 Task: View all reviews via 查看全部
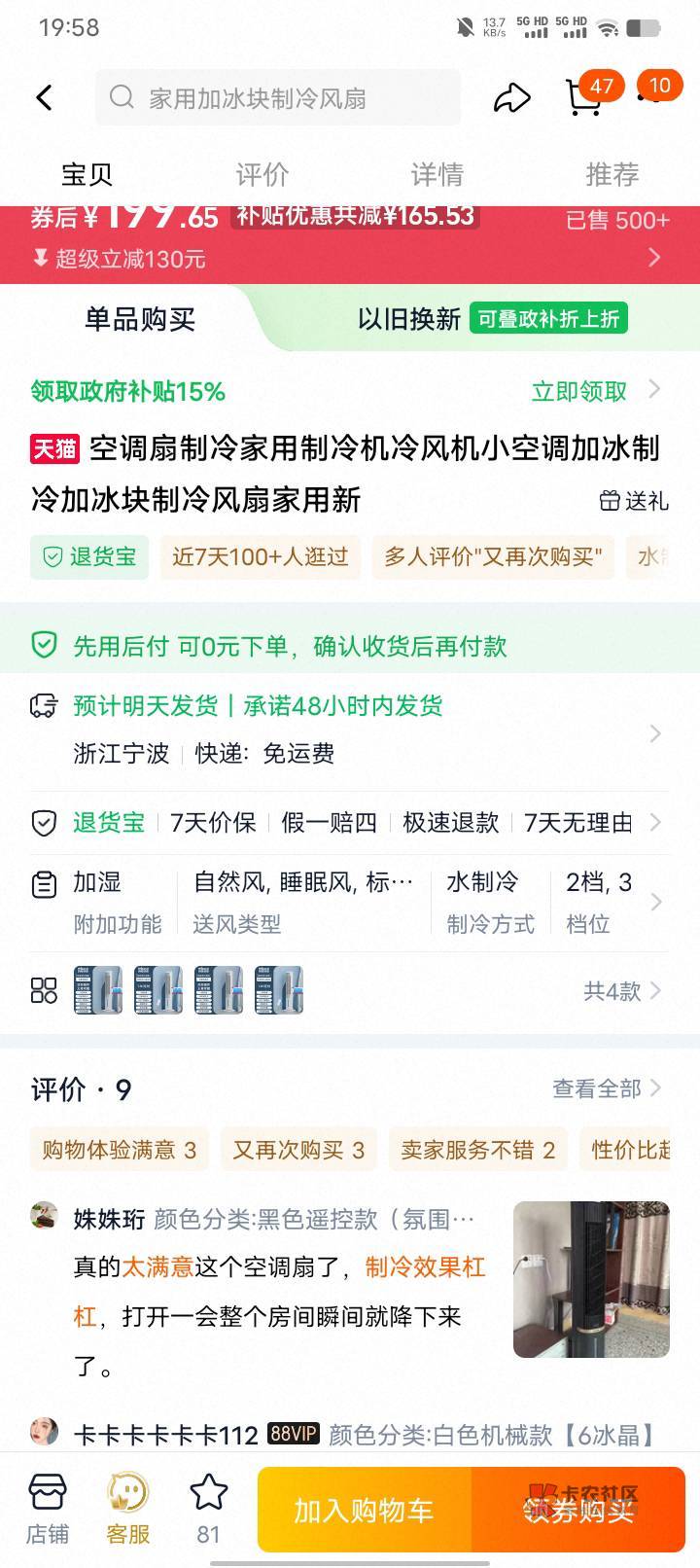pyautogui.click(x=607, y=1088)
